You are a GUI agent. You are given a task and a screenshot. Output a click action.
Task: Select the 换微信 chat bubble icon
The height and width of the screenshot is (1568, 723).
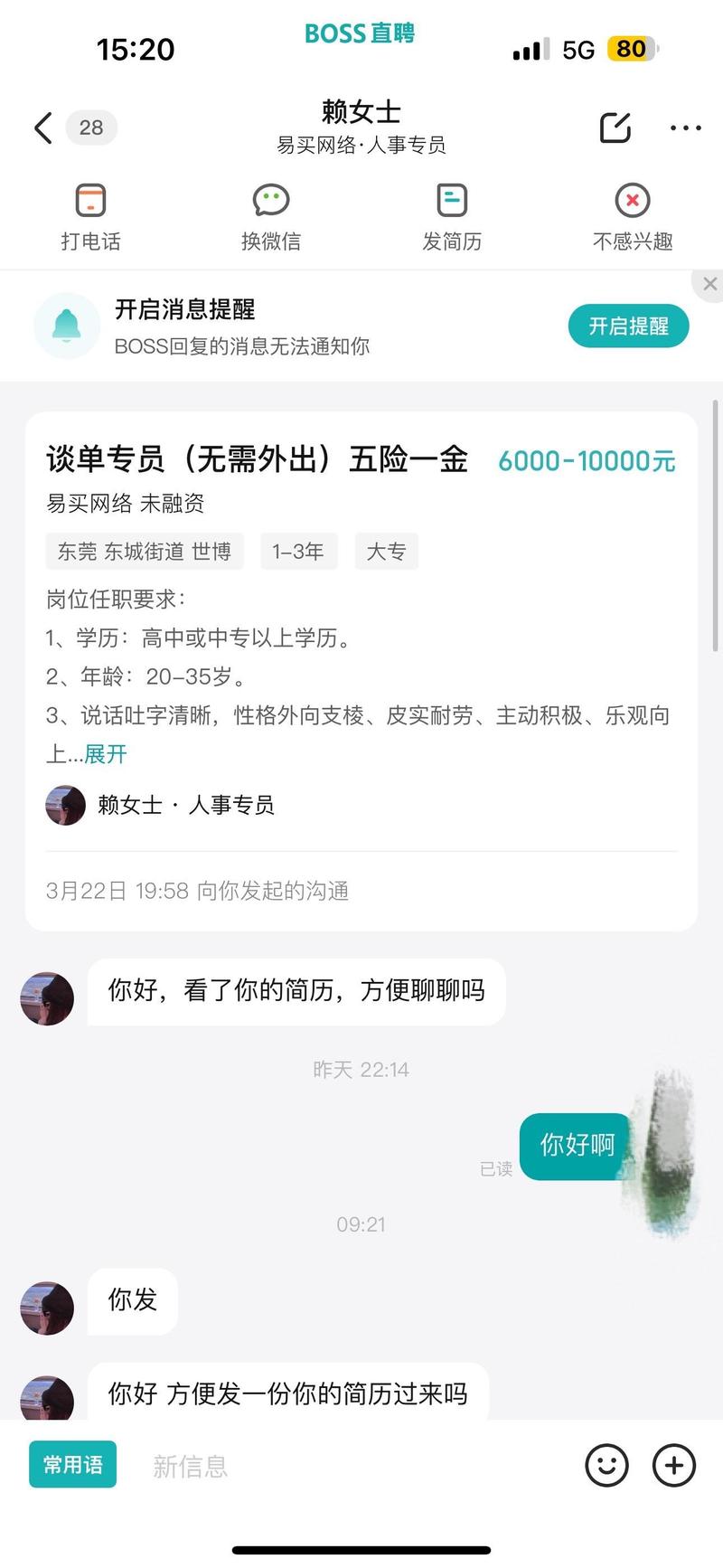pyautogui.click(x=269, y=199)
